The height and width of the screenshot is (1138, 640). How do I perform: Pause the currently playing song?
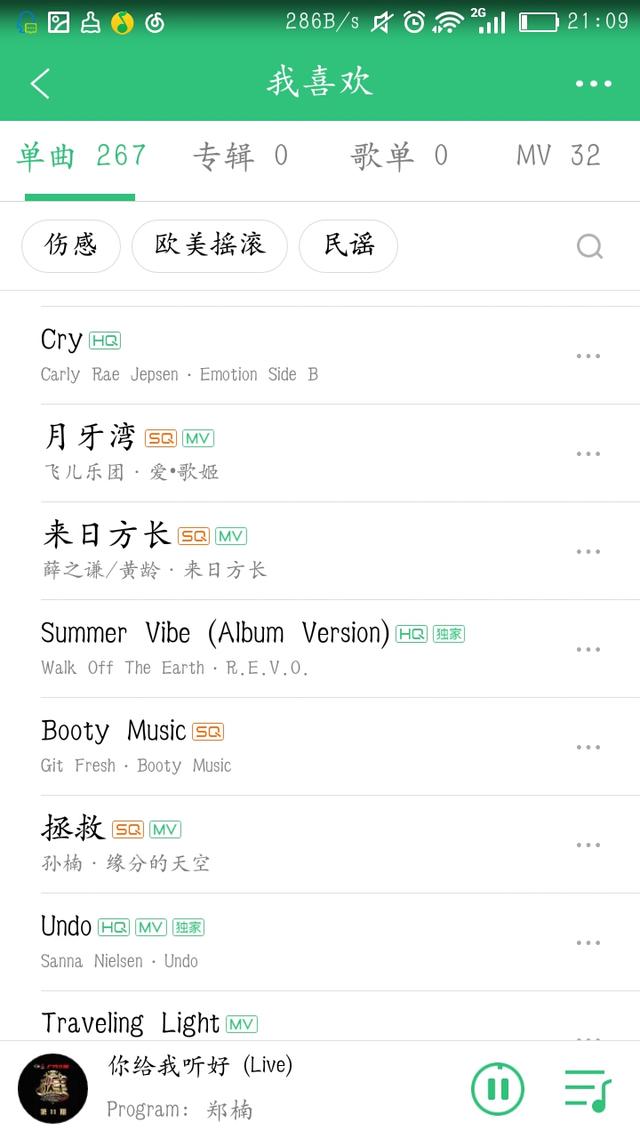(498, 1089)
